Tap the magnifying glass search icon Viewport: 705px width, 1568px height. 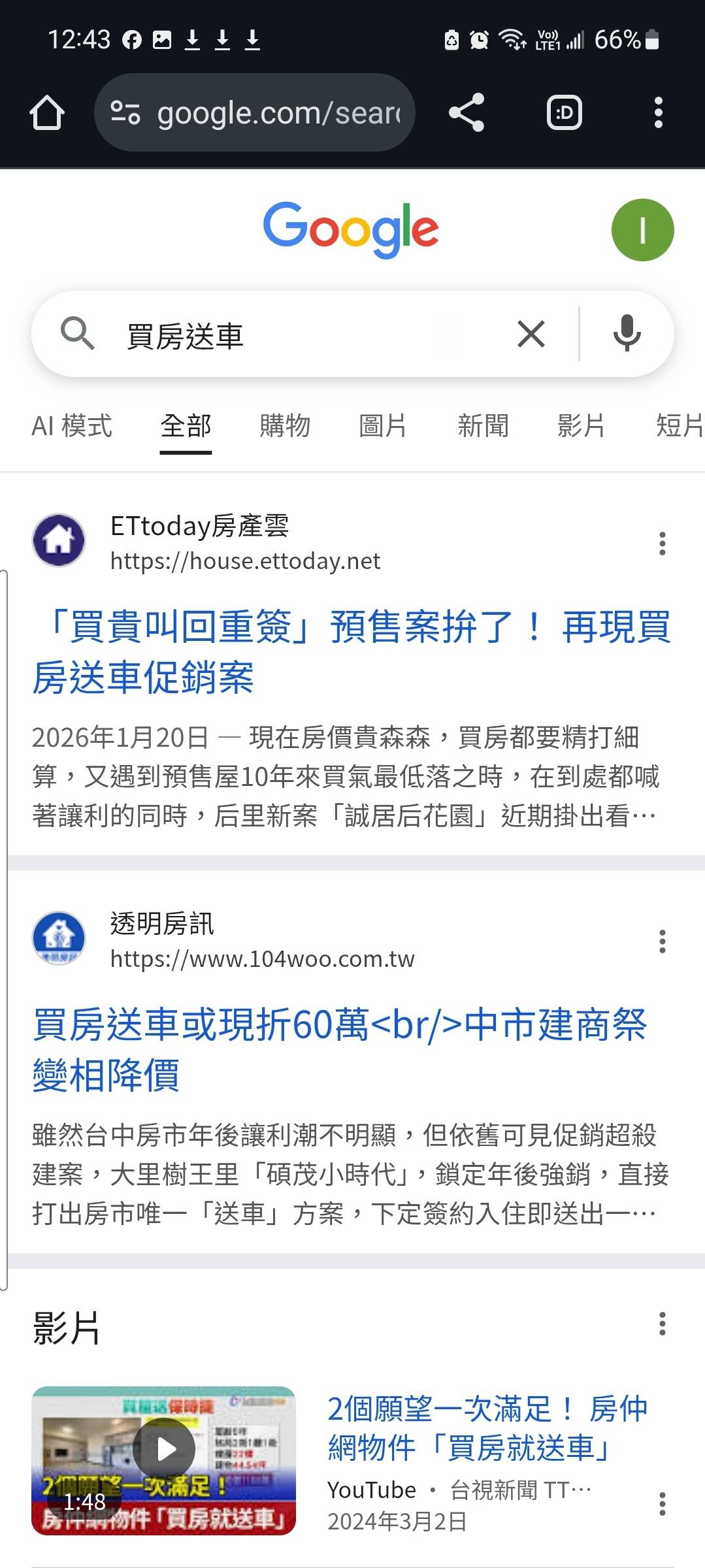click(78, 333)
